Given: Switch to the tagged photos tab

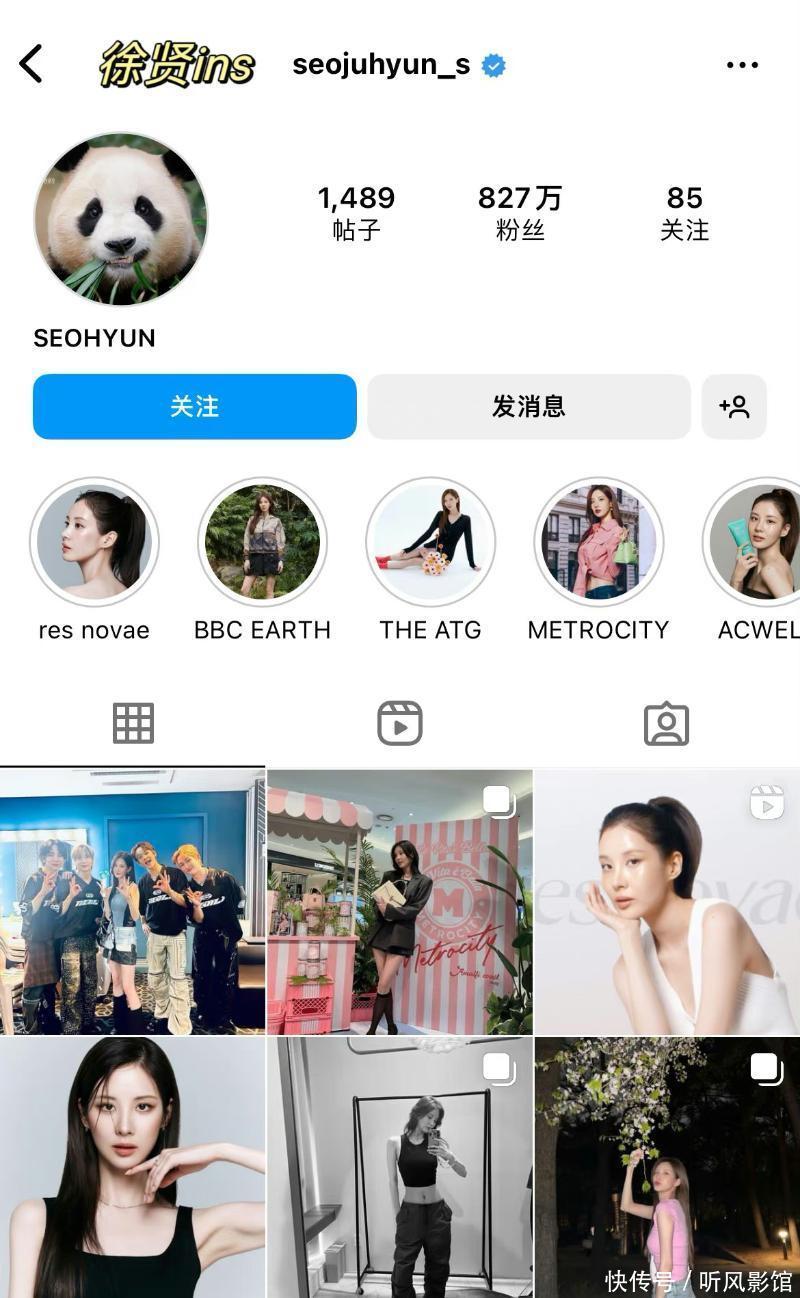Looking at the screenshot, I should click(666, 723).
